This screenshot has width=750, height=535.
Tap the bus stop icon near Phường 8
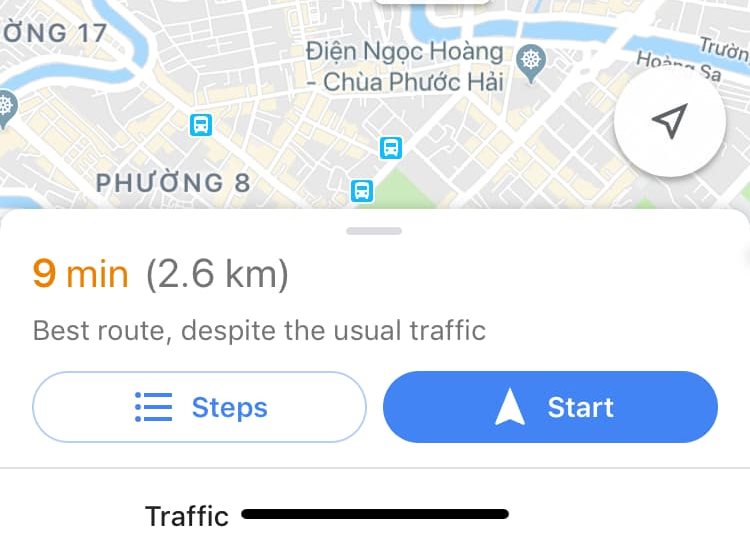tap(201, 125)
